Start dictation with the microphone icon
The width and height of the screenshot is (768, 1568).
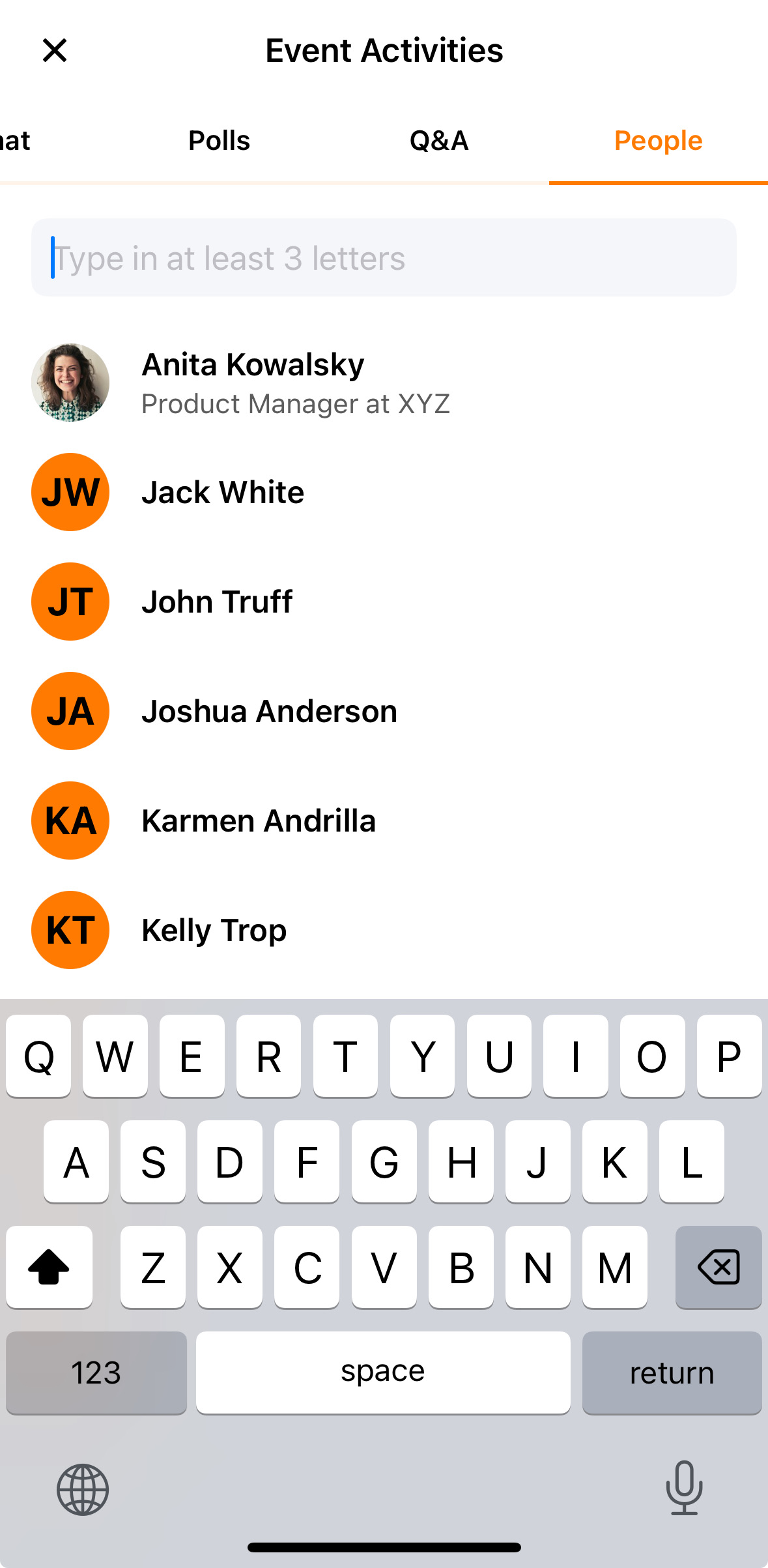click(684, 1488)
